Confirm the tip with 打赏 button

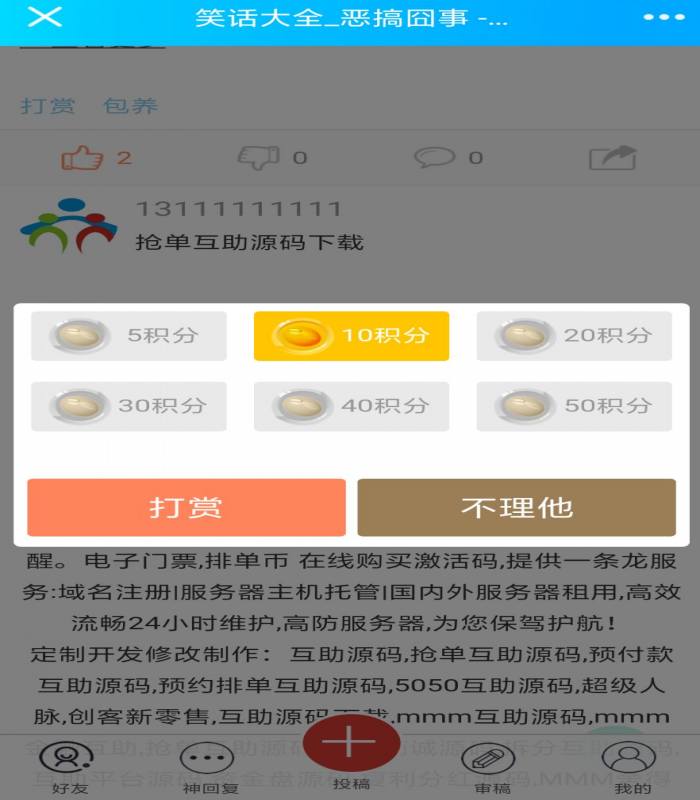tap(186, 507)
